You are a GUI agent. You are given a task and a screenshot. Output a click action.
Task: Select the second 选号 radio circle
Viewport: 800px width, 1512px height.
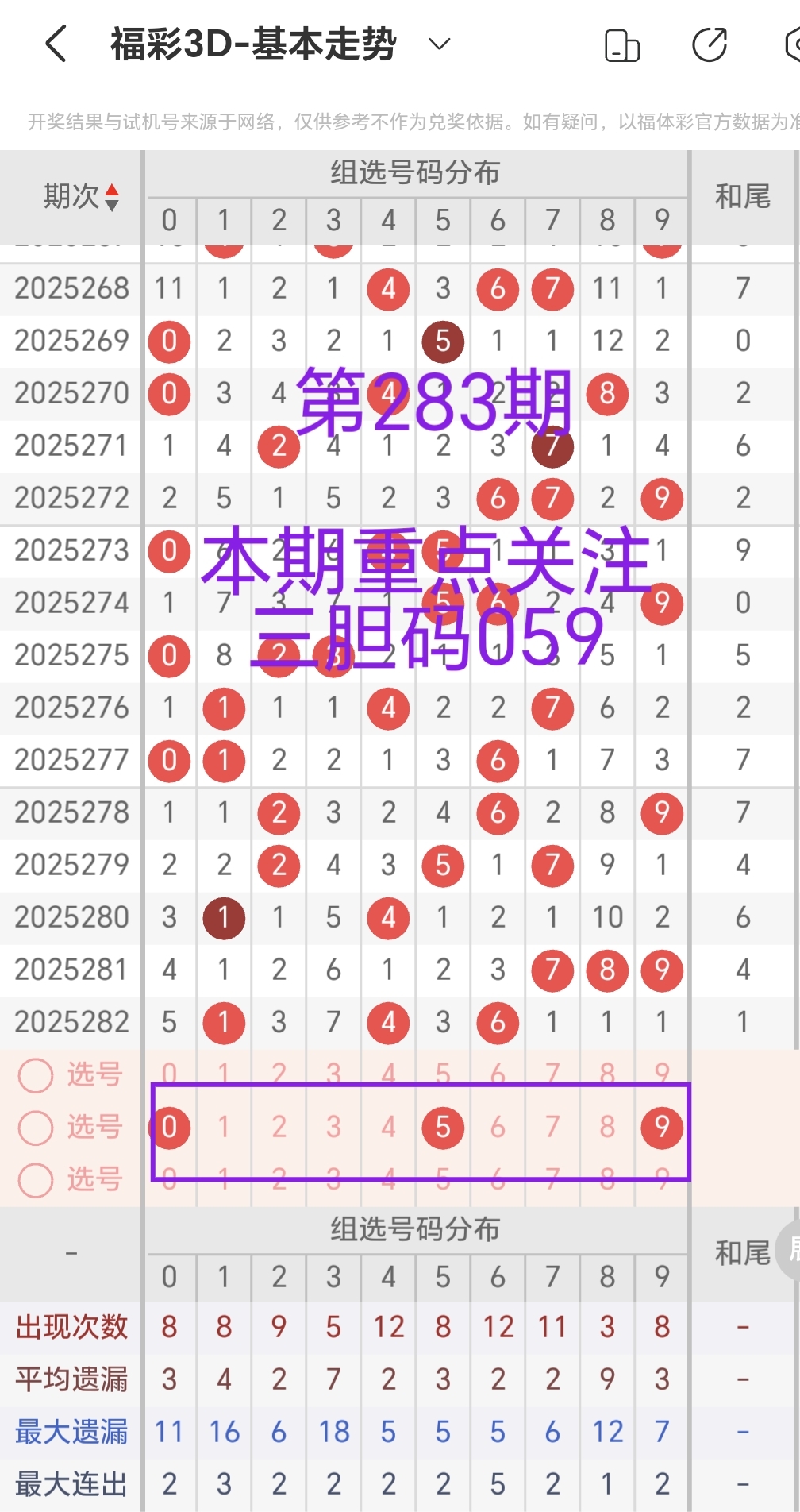click(35, 1127)
